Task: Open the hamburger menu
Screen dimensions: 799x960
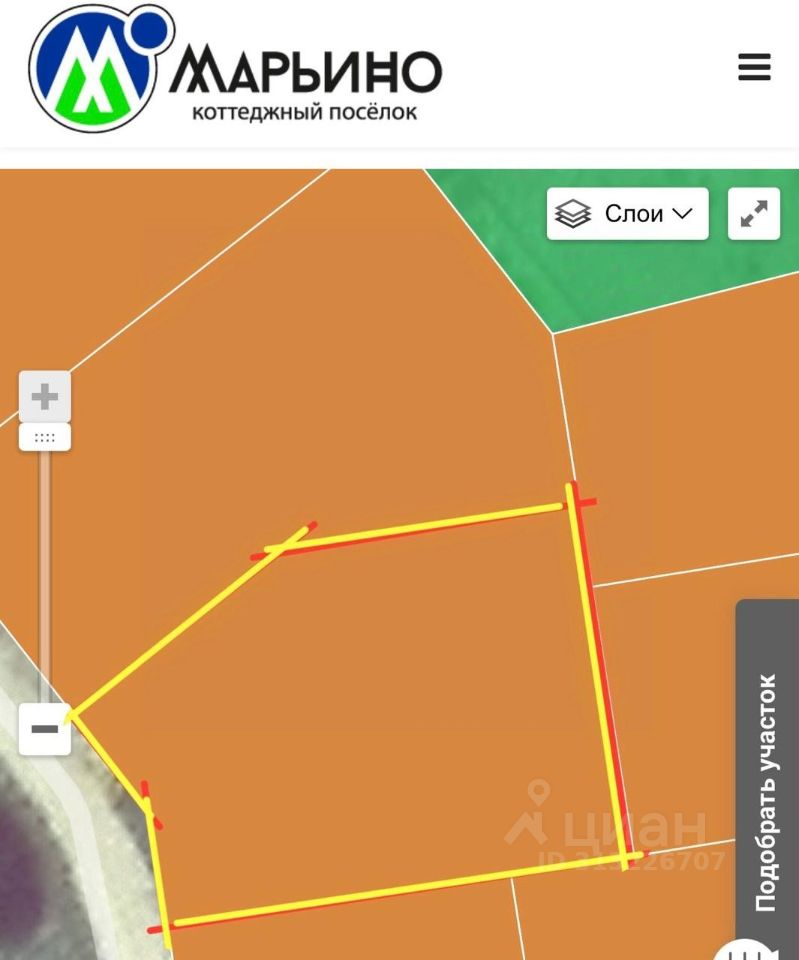Action: coord(754,67)
